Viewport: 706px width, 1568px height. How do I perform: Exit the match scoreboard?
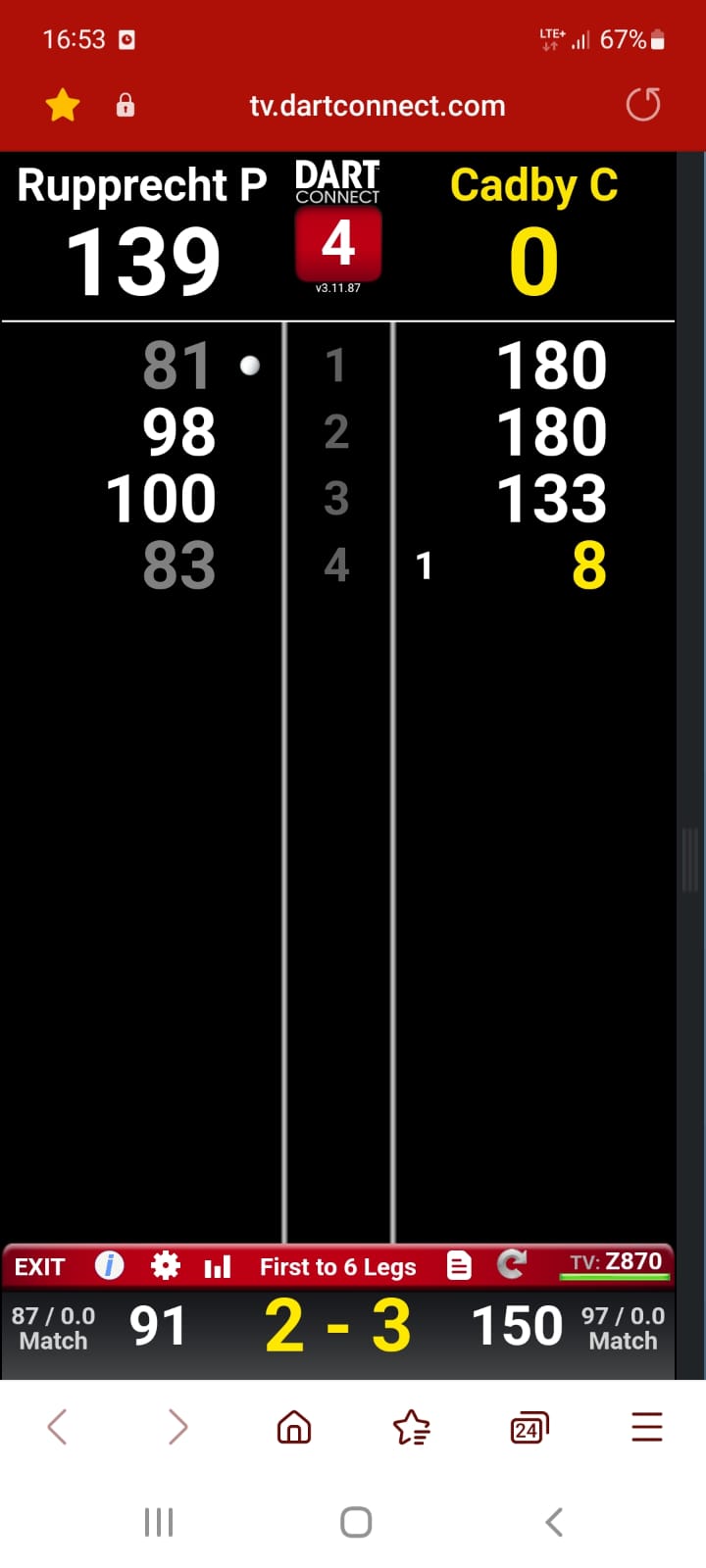click(x=39, y=1267)
